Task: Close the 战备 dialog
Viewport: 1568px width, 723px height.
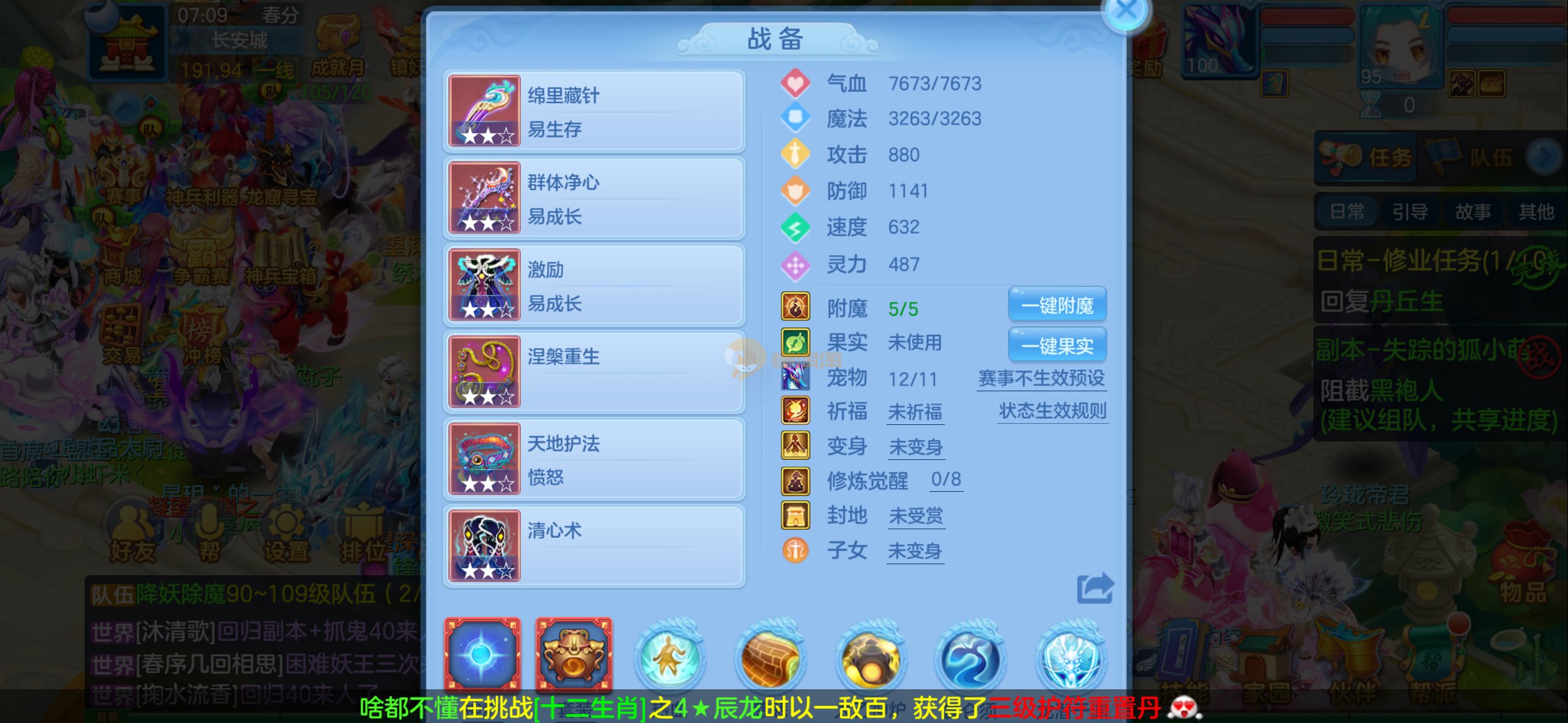Action: pyautogui.click(x=1126, y=11)
